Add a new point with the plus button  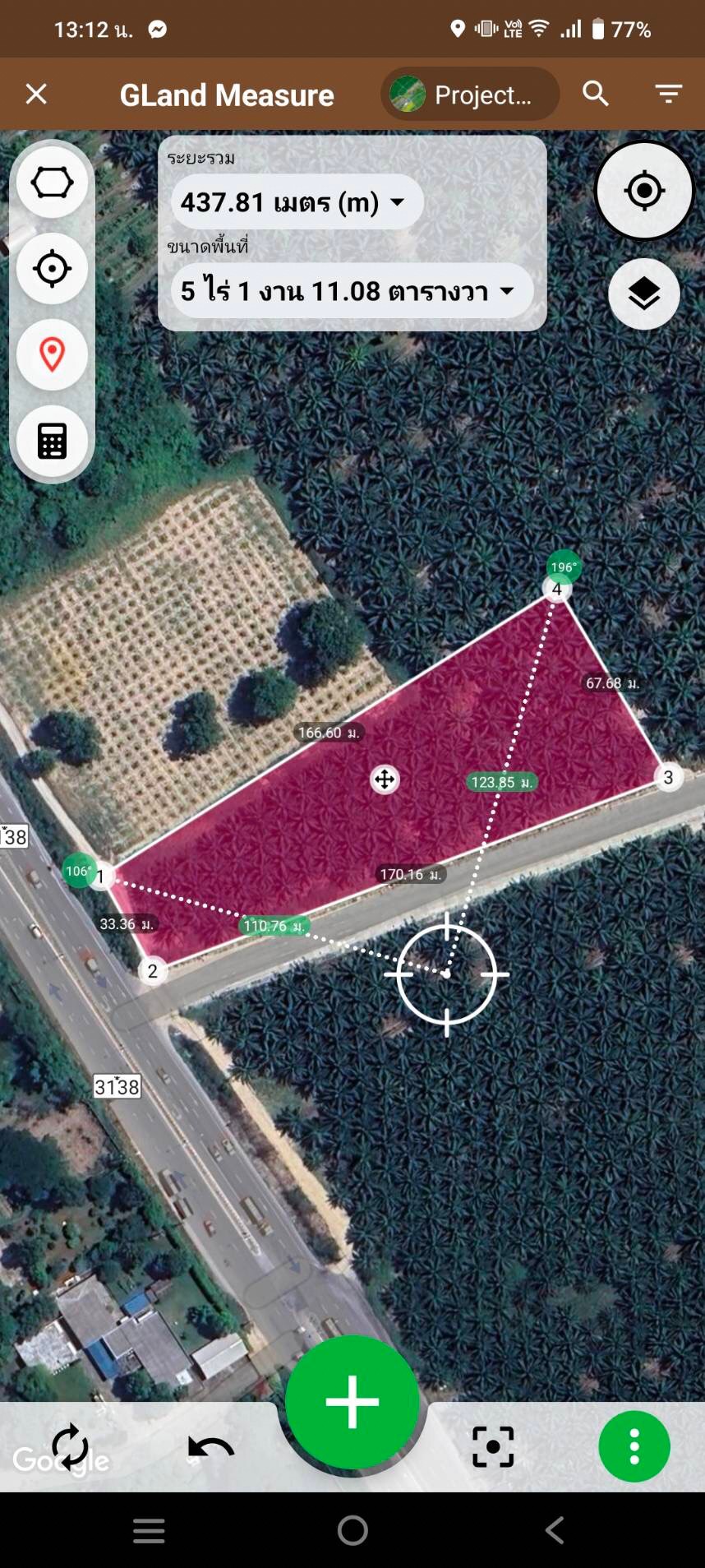352,1401
